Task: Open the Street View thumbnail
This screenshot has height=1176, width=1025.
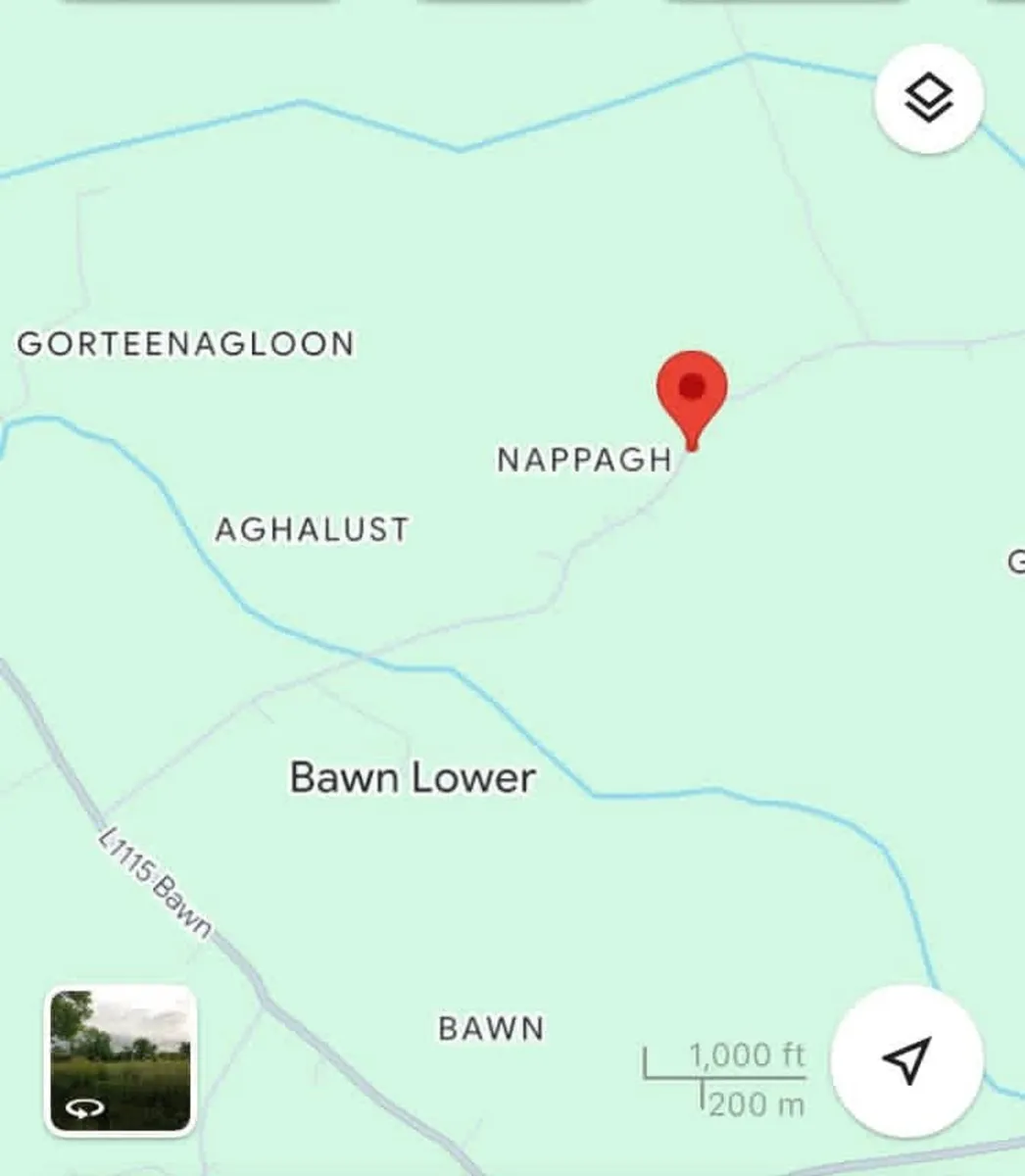Action: click(x=122, y=1060)
